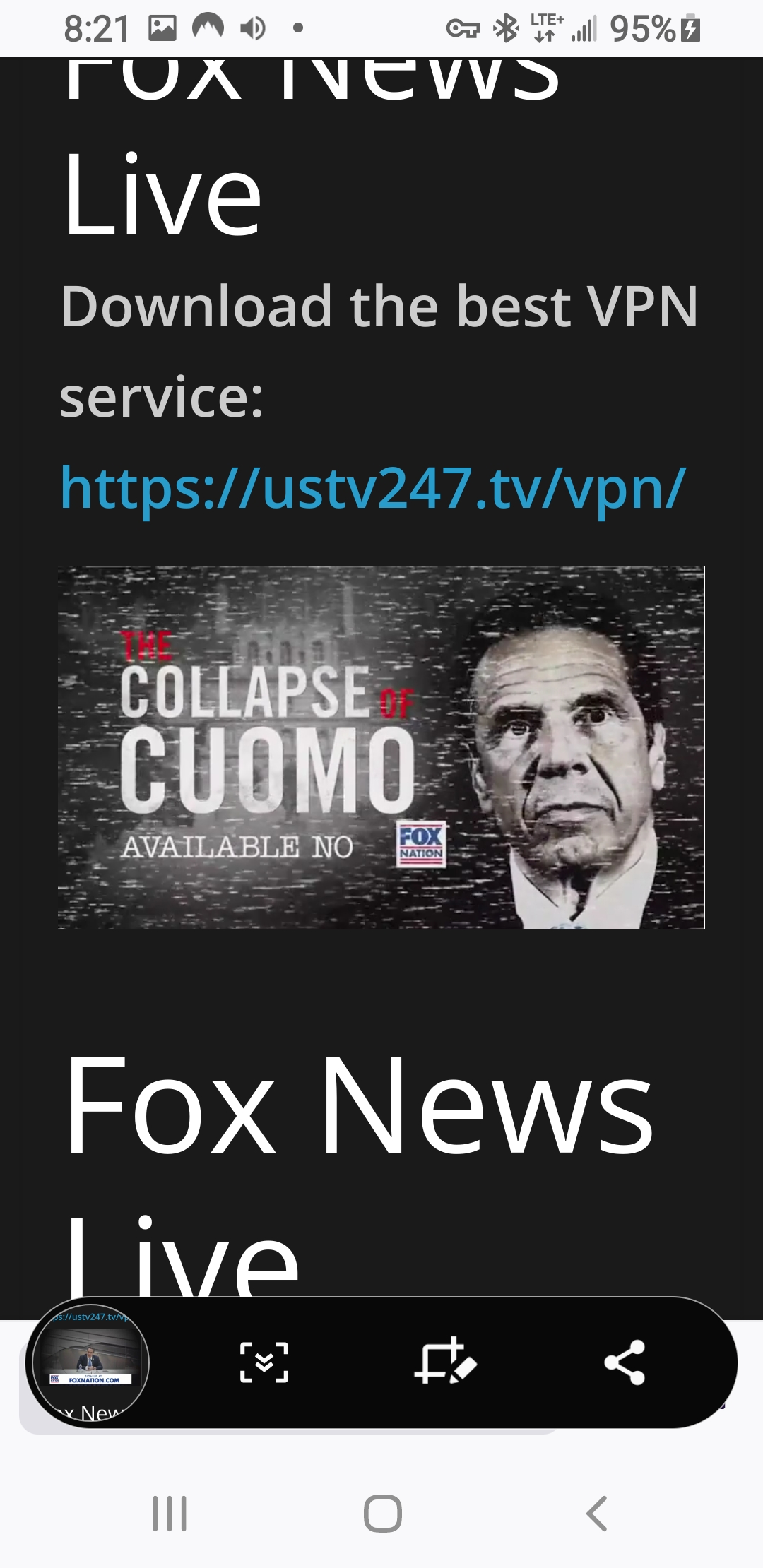Screen dimensions: 763x1568
Task: Start scroll capture of the page
Action: (264, 1362)
